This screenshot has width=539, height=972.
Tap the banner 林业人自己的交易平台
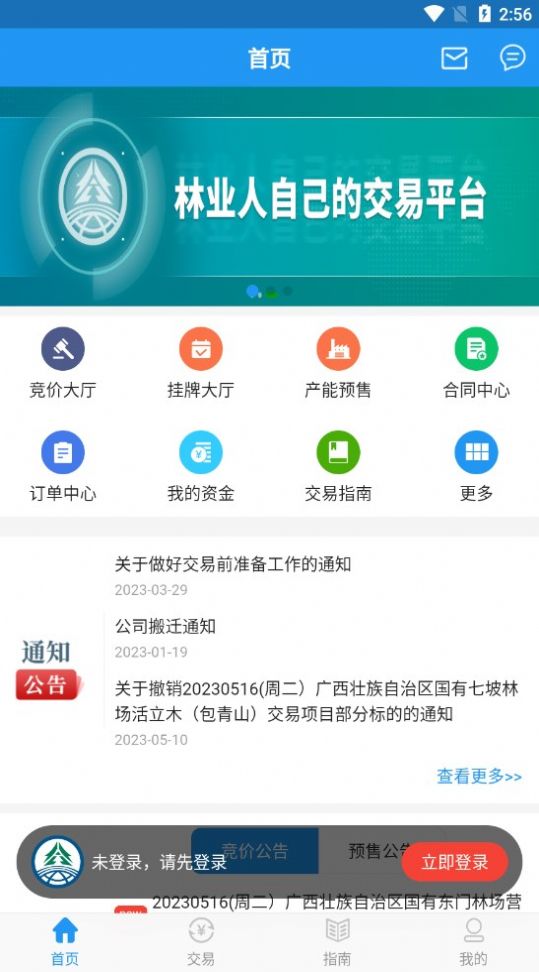269,196
